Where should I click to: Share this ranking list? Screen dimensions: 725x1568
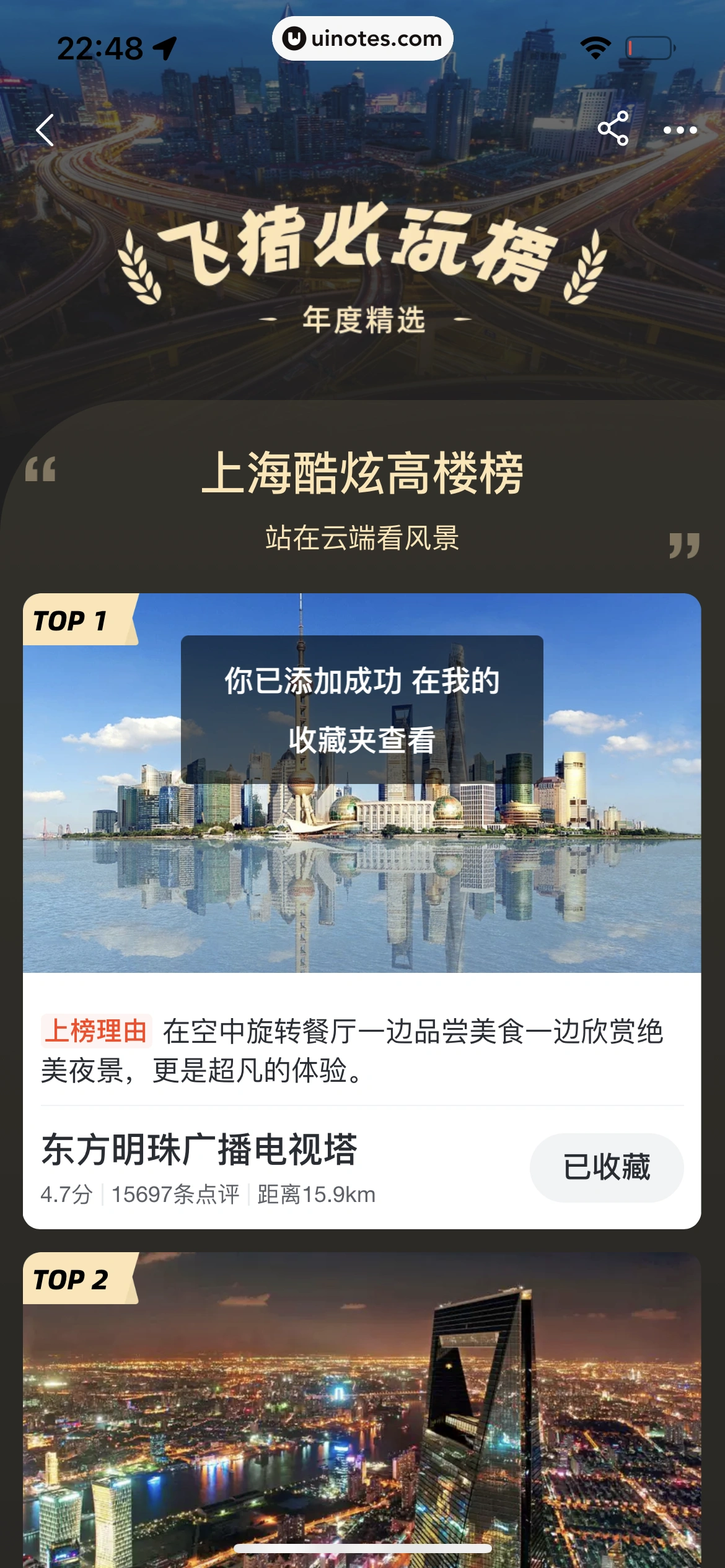(x=613, y=129)
